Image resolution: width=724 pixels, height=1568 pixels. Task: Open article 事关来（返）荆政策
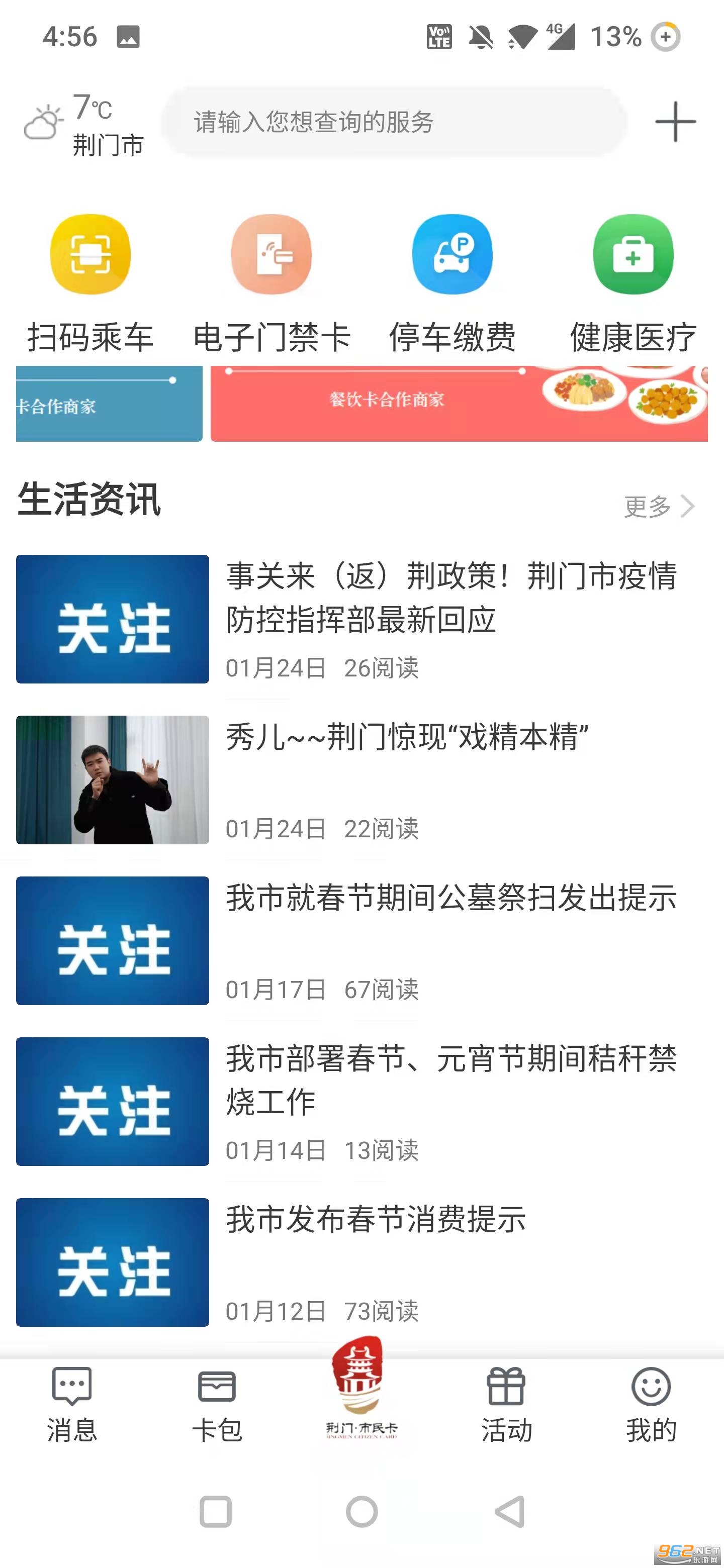450,598
